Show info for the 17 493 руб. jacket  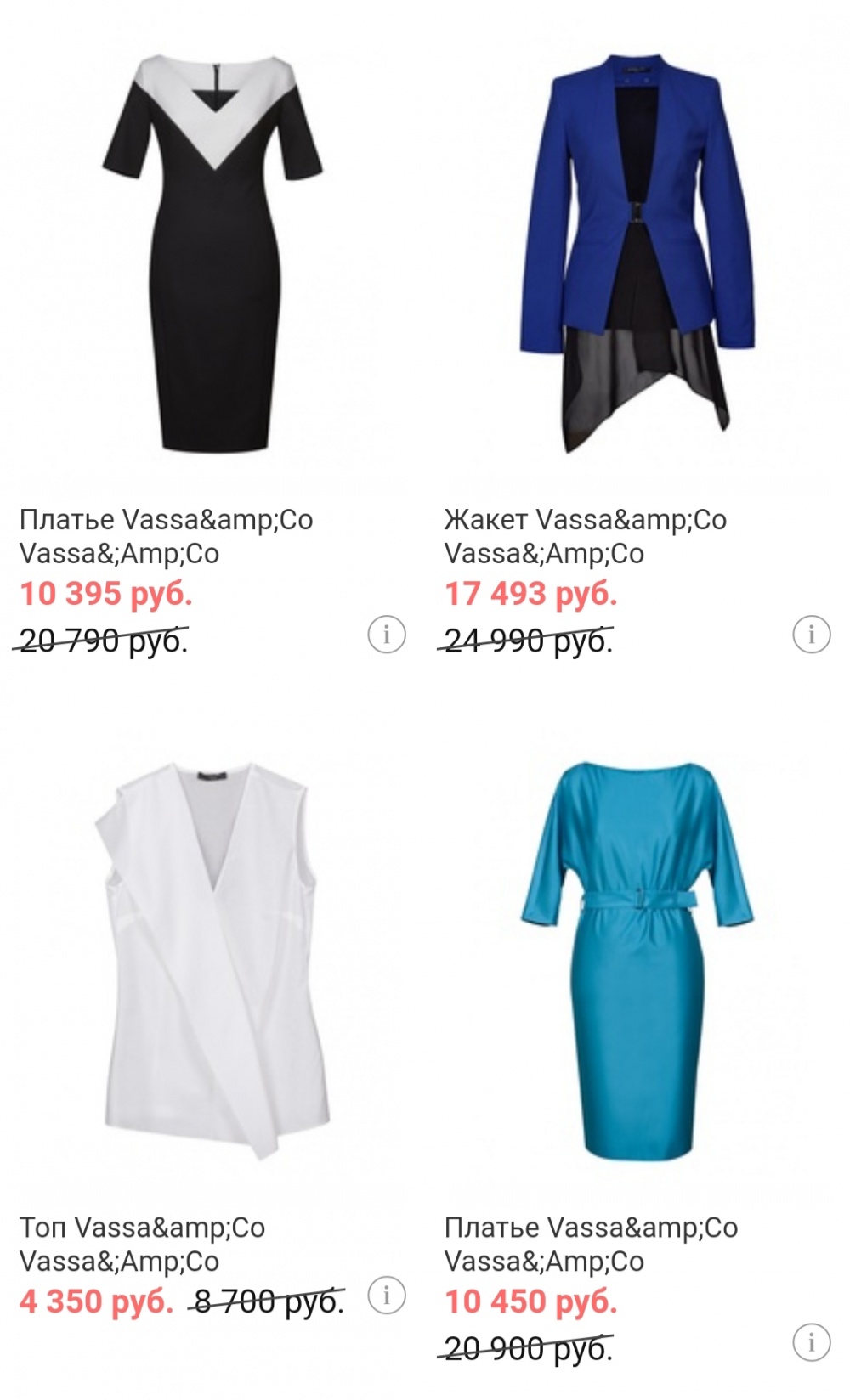click(x=811, y=635)
